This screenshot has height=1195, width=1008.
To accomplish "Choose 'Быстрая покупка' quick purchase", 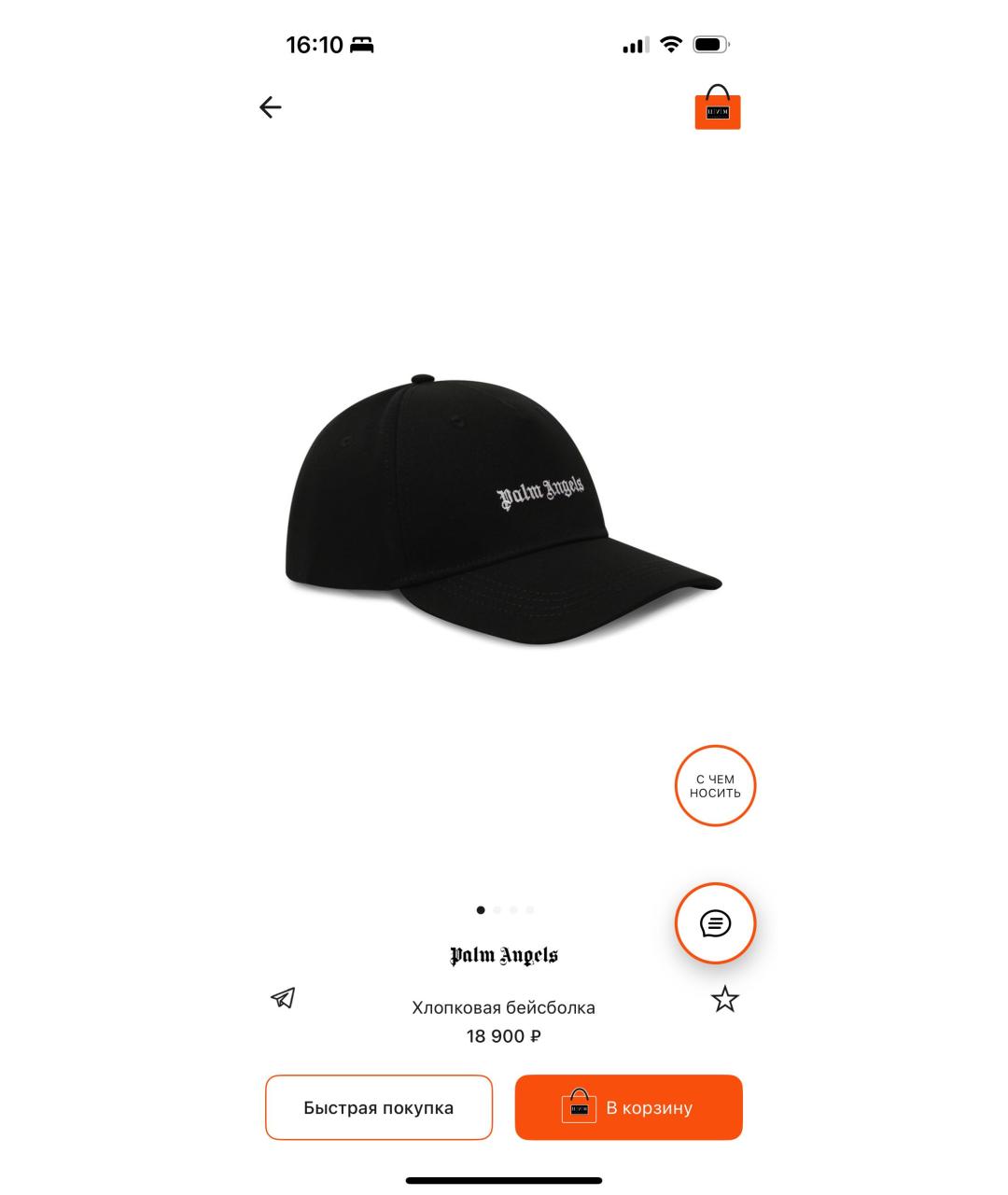I will pyautogui.click(x=378, y=1107).
